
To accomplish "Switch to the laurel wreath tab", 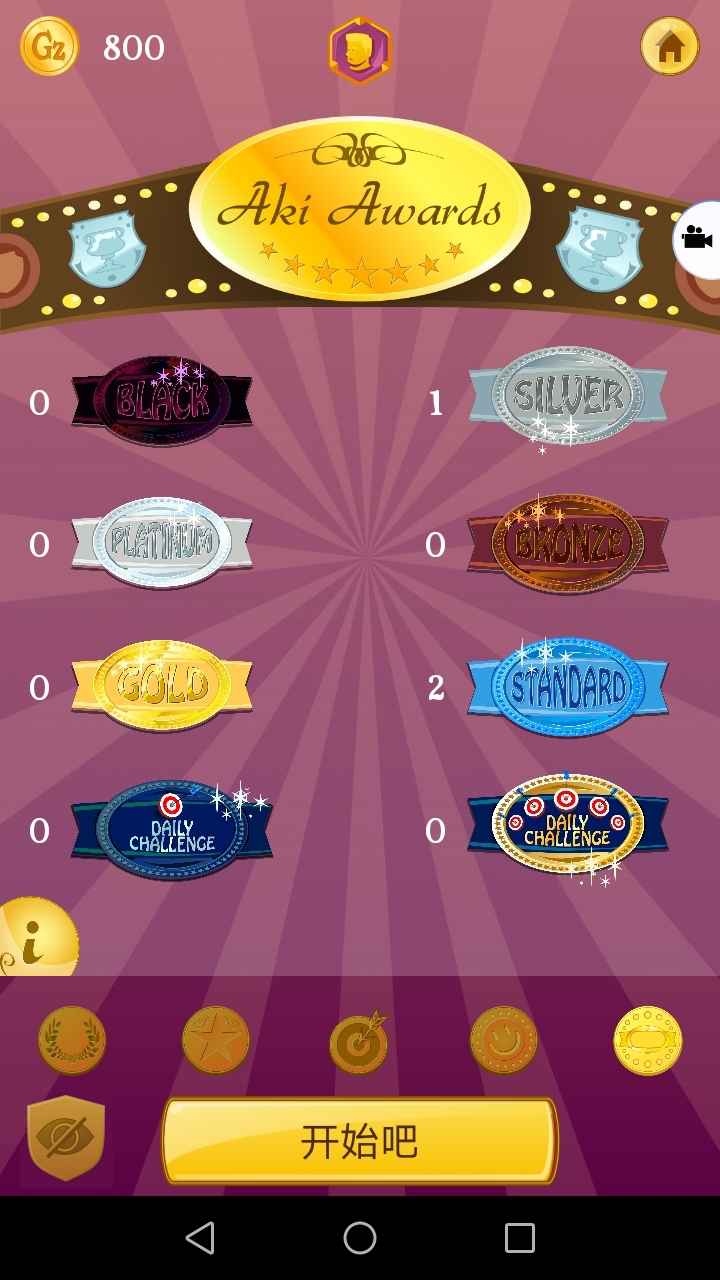I will point(72,1041).
